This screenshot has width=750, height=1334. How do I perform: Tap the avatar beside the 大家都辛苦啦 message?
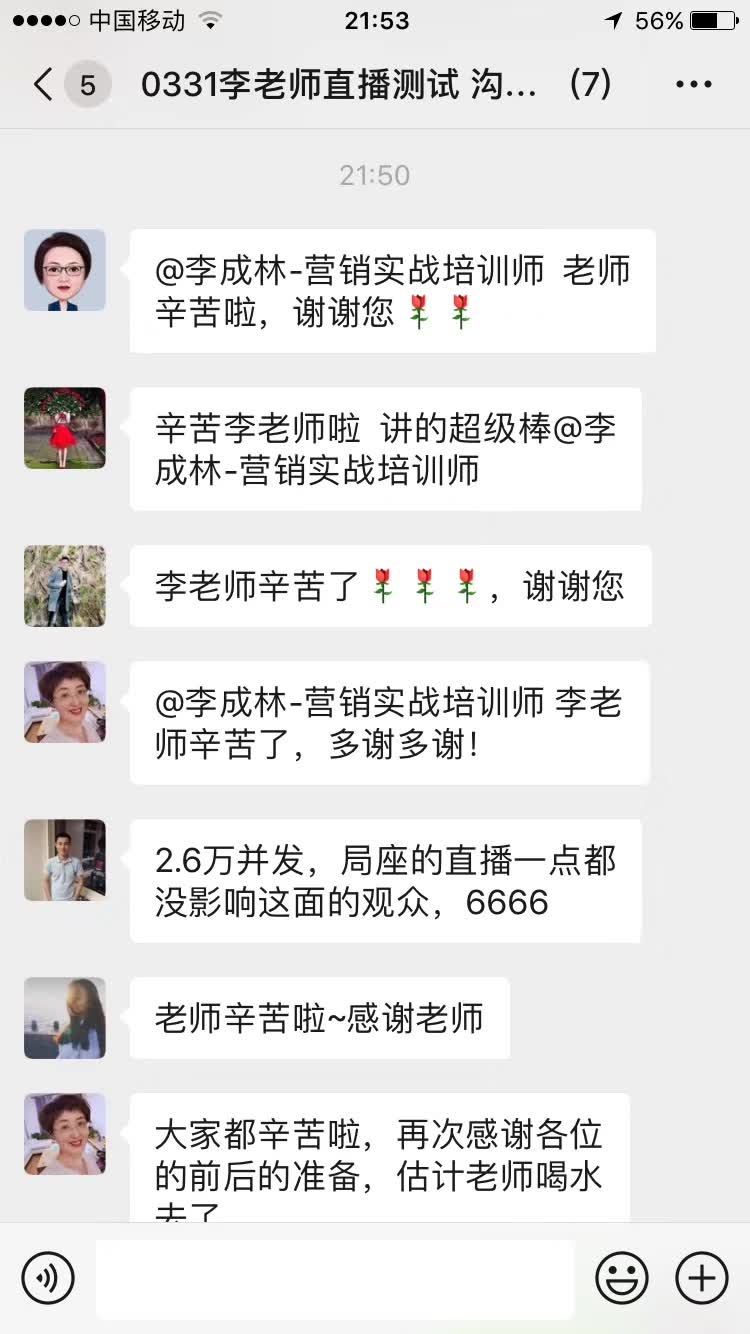coord(64,1133)
